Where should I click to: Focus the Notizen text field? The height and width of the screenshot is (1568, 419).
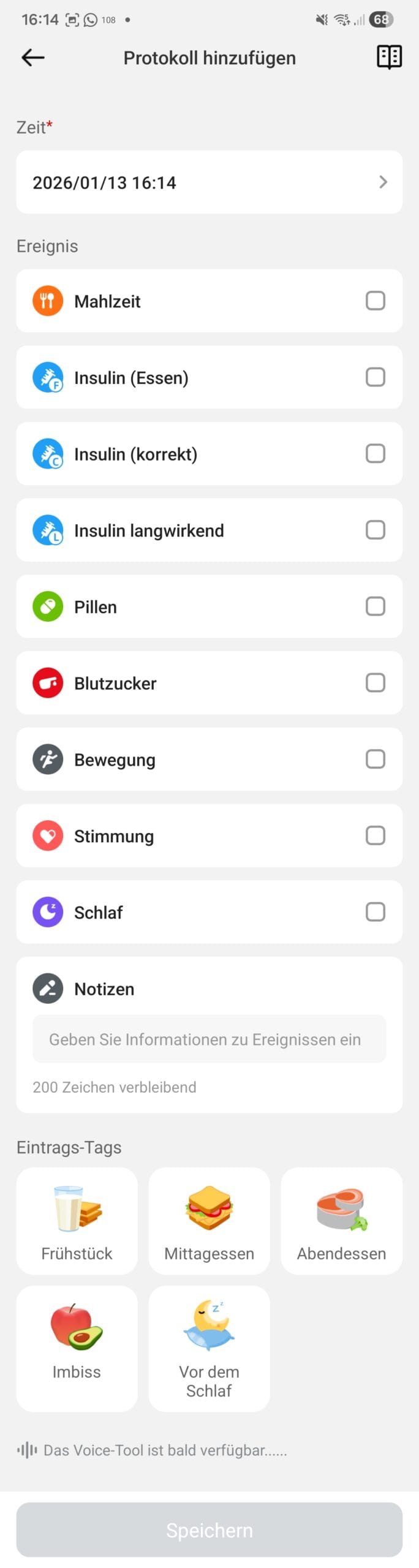209,1039
